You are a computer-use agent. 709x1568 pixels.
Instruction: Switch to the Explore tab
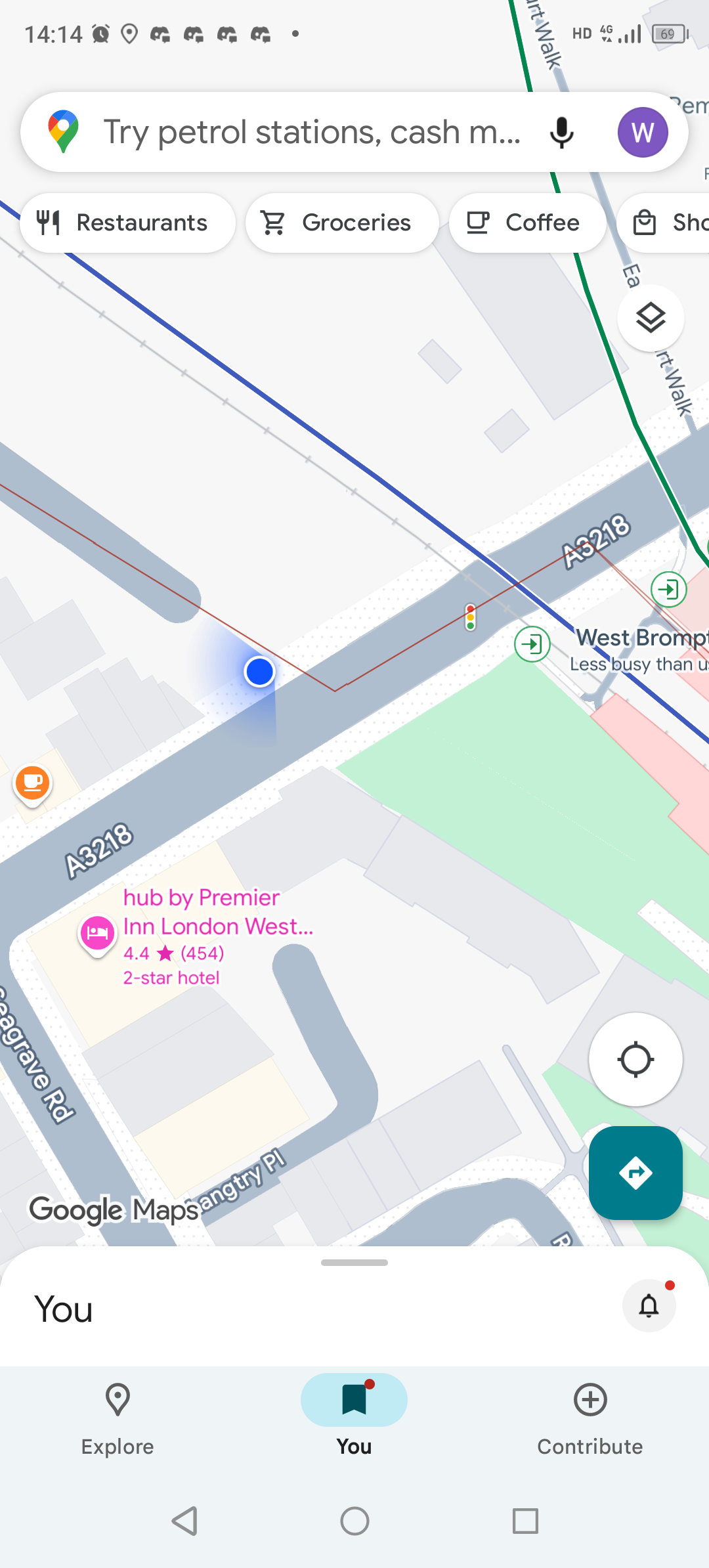tap(118, 1418)
